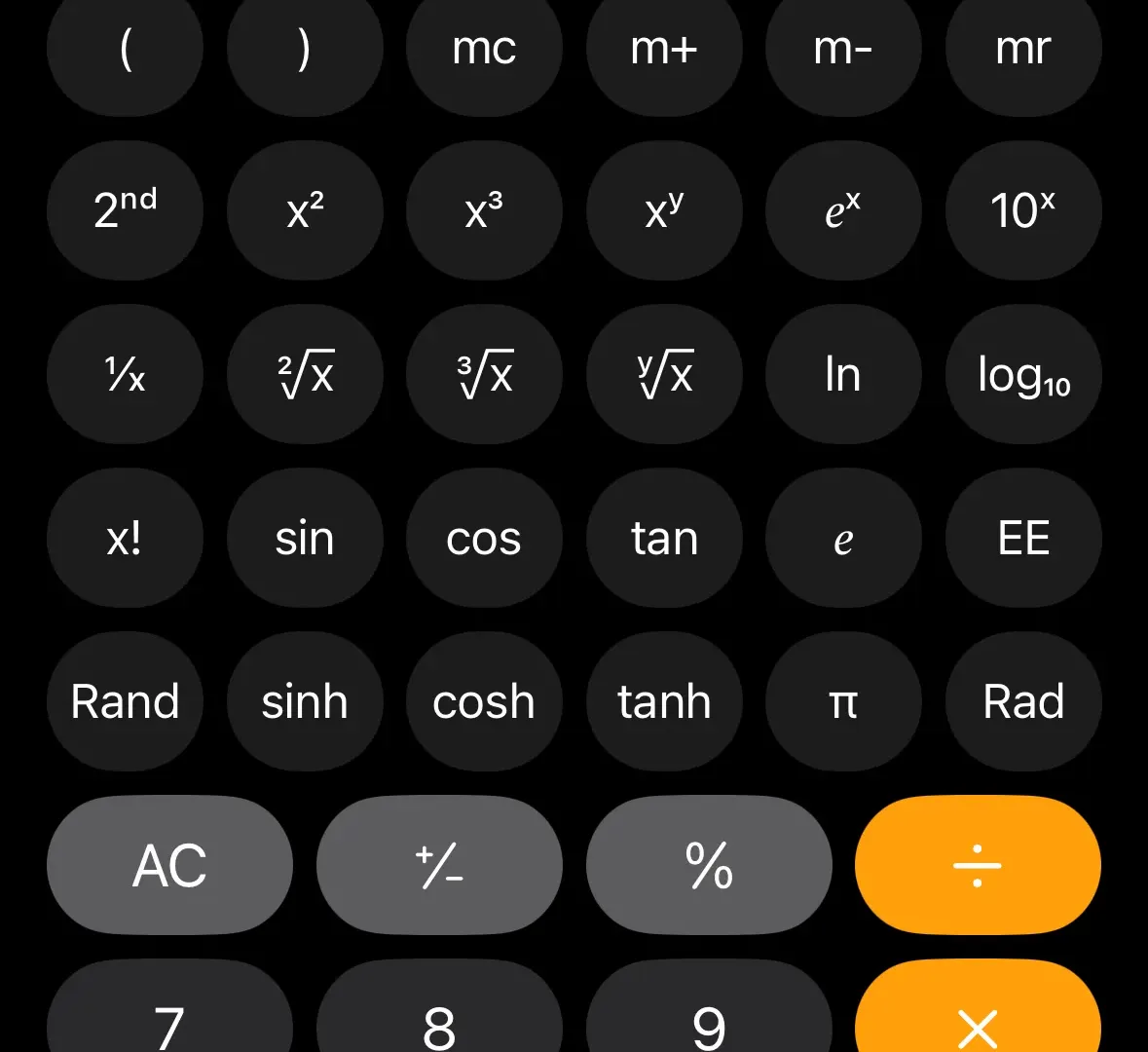Generate a random number with Rand
This screenshot has height=1052, width=1148.
point(125,701)
